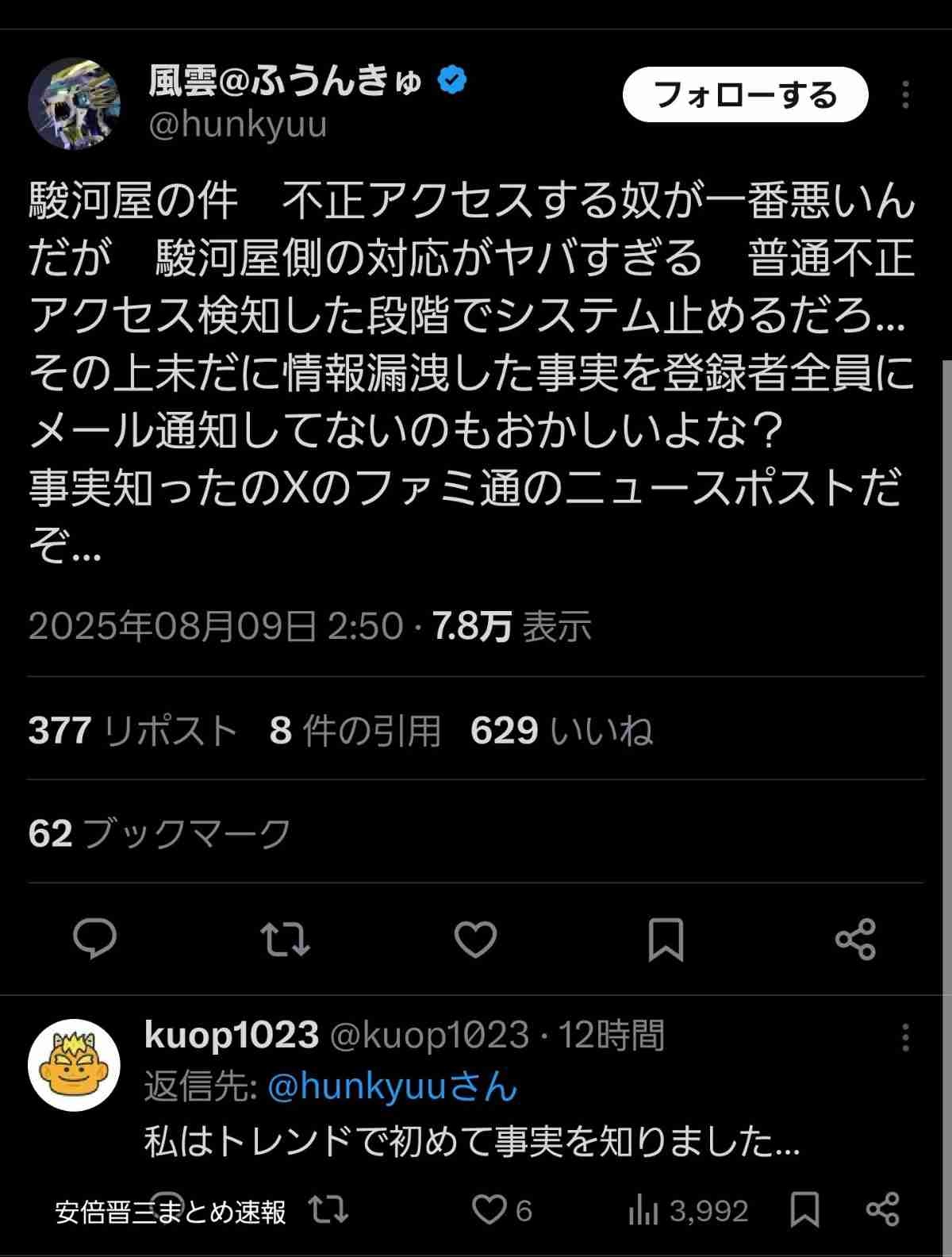Repost kuop1023's reply

(x=328, y=1210)
